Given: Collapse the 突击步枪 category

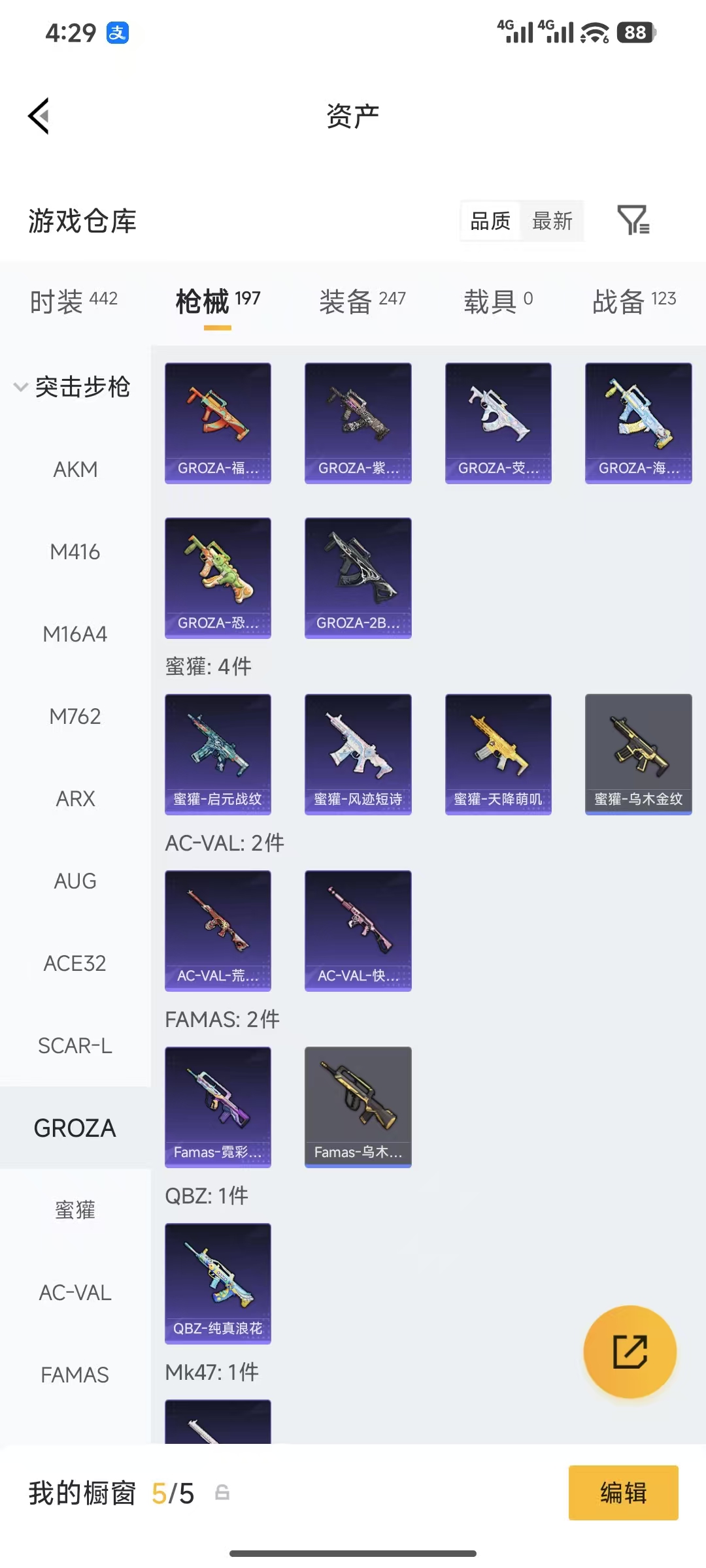Looking at the screenshot, I should pyautogui.click(x=72, y=387).
